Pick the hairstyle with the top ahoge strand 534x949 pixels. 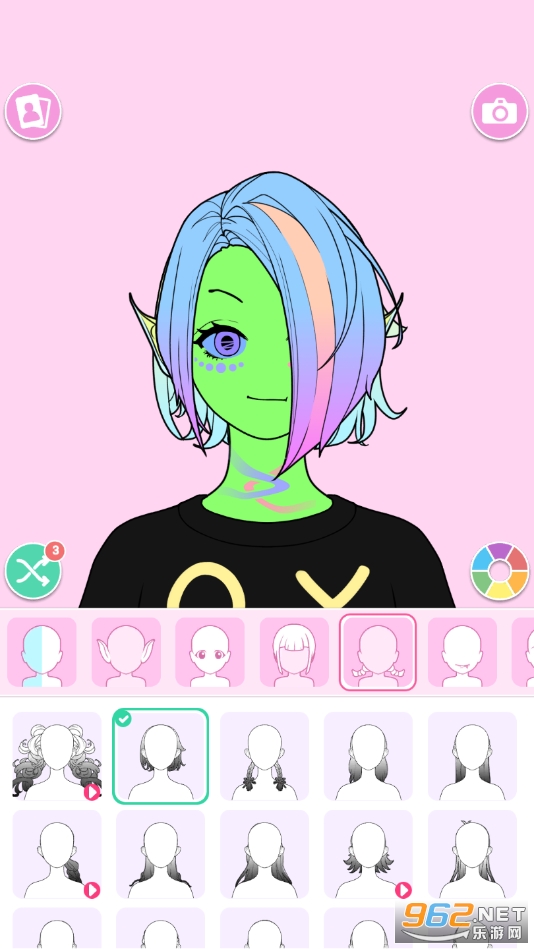[x=472, y=854]
